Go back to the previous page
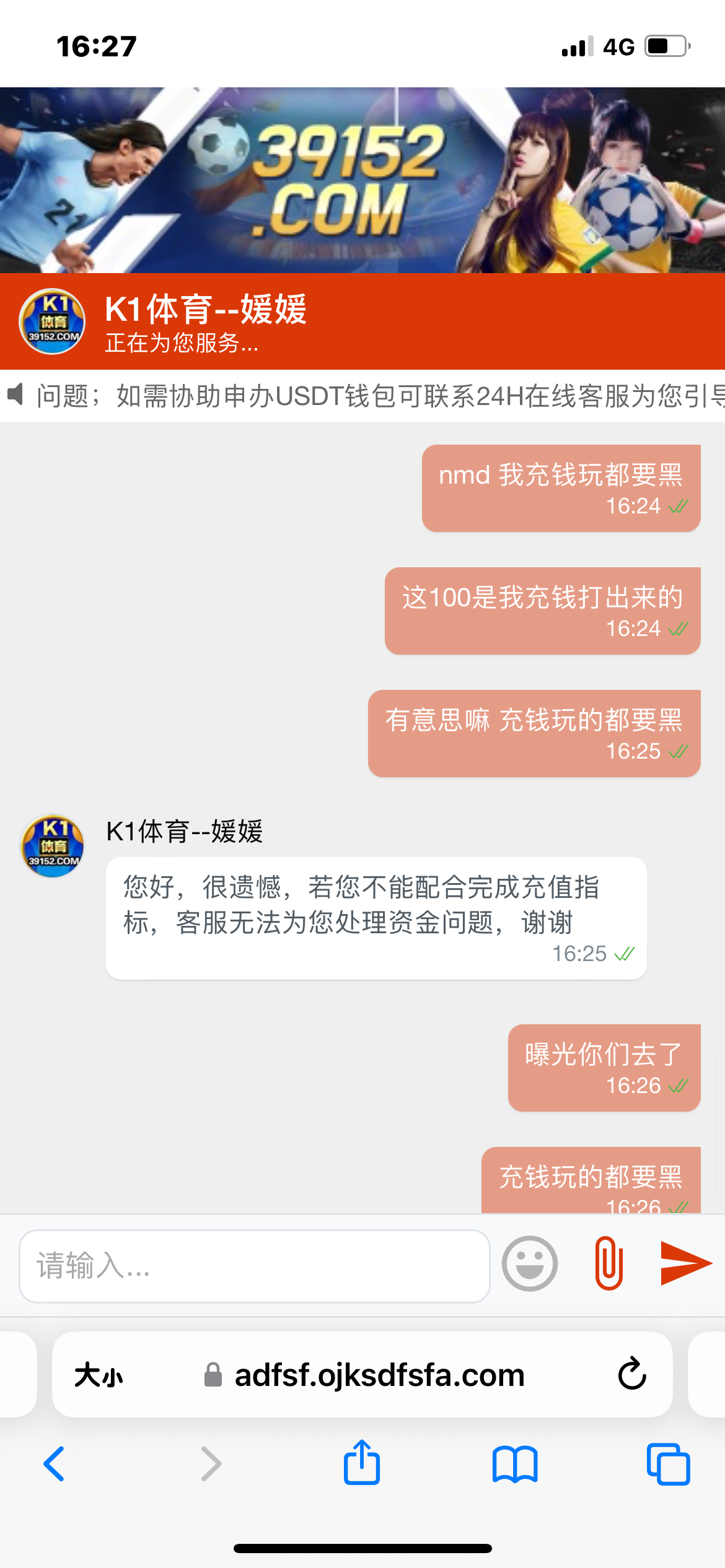The image size is (725, 1568). (x=55, y=1464)
